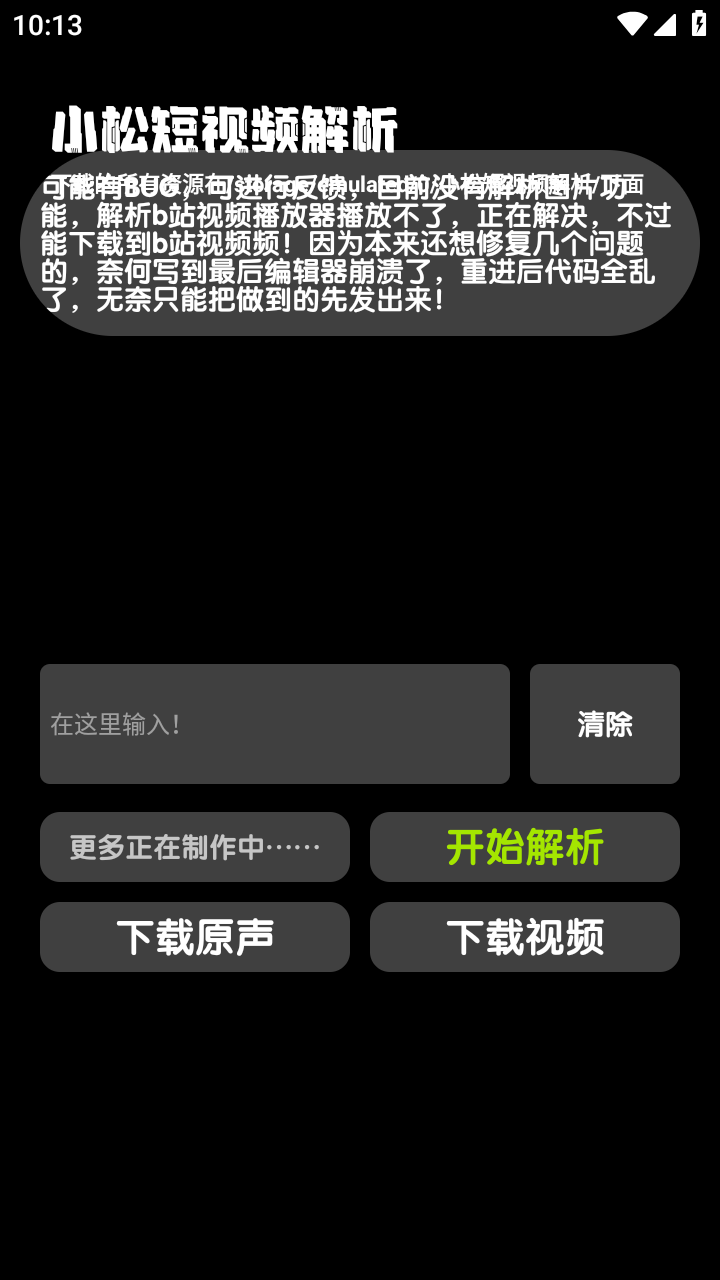Download original audio via 下载原声
This screenshot has height=1280, width=720.
tap(195, 937)
